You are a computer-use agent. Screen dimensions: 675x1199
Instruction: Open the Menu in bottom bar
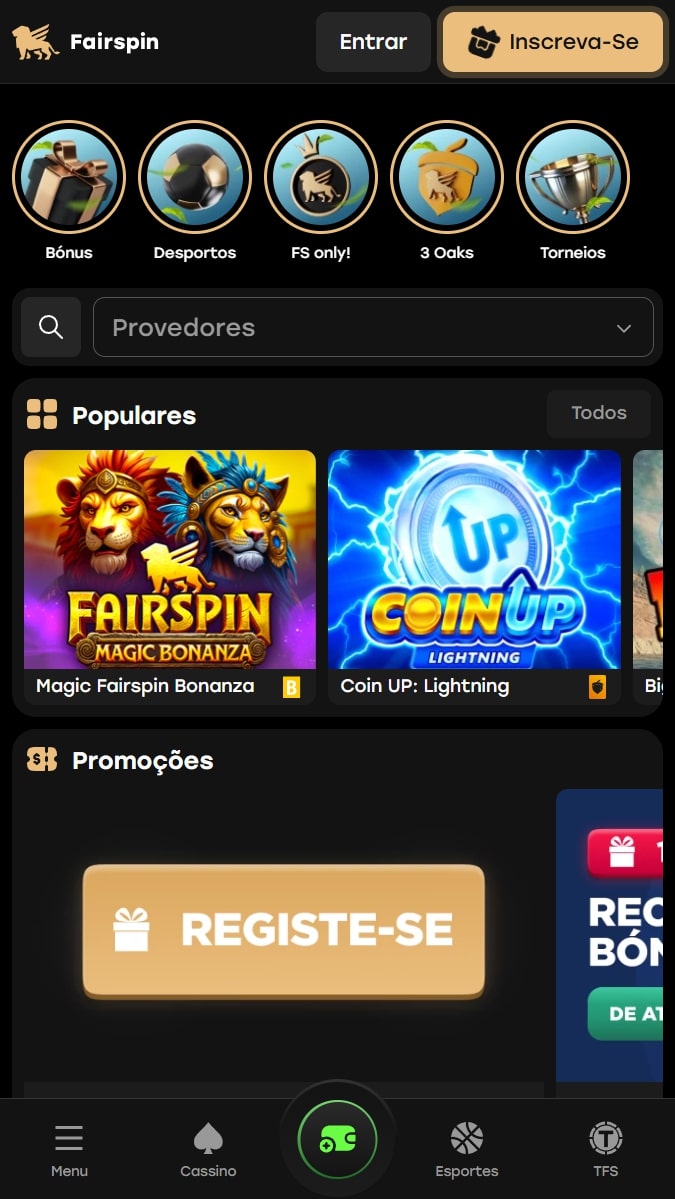click(x=69, y=1150)
